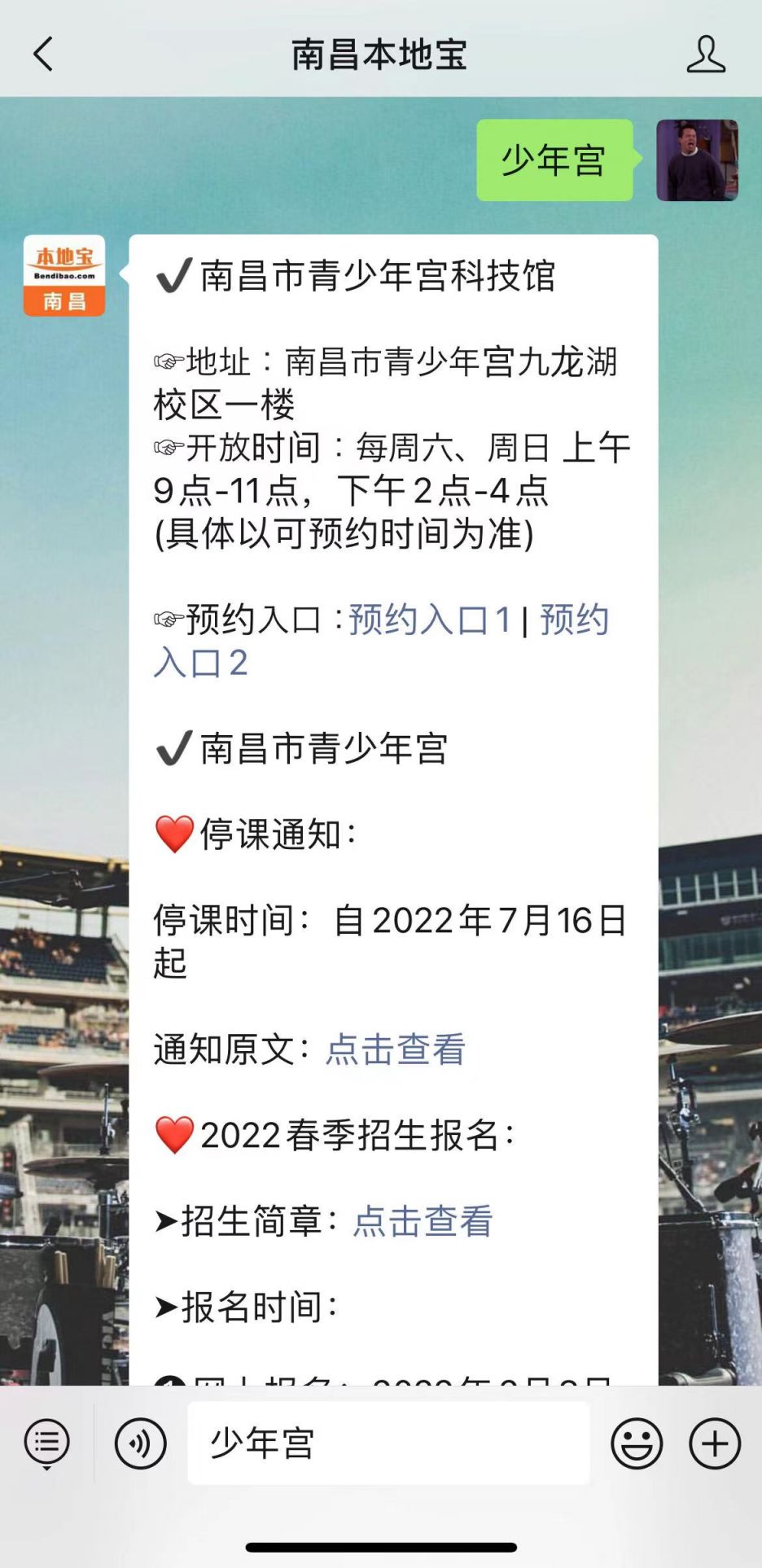
Task: Open the contact profile icon at top right
Action: [707, 55]
